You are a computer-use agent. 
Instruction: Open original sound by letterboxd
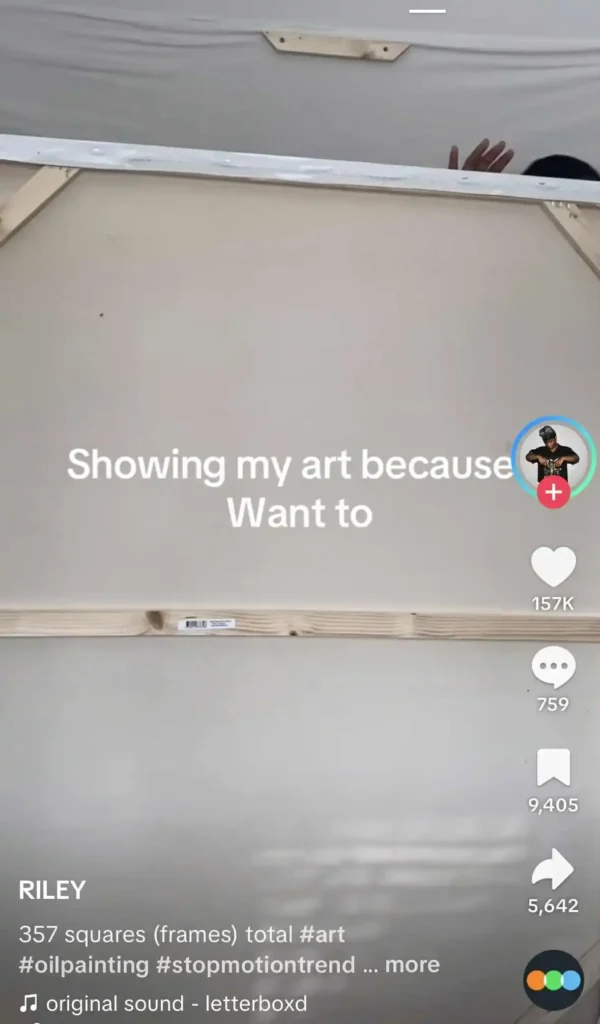click(175, 1003)
